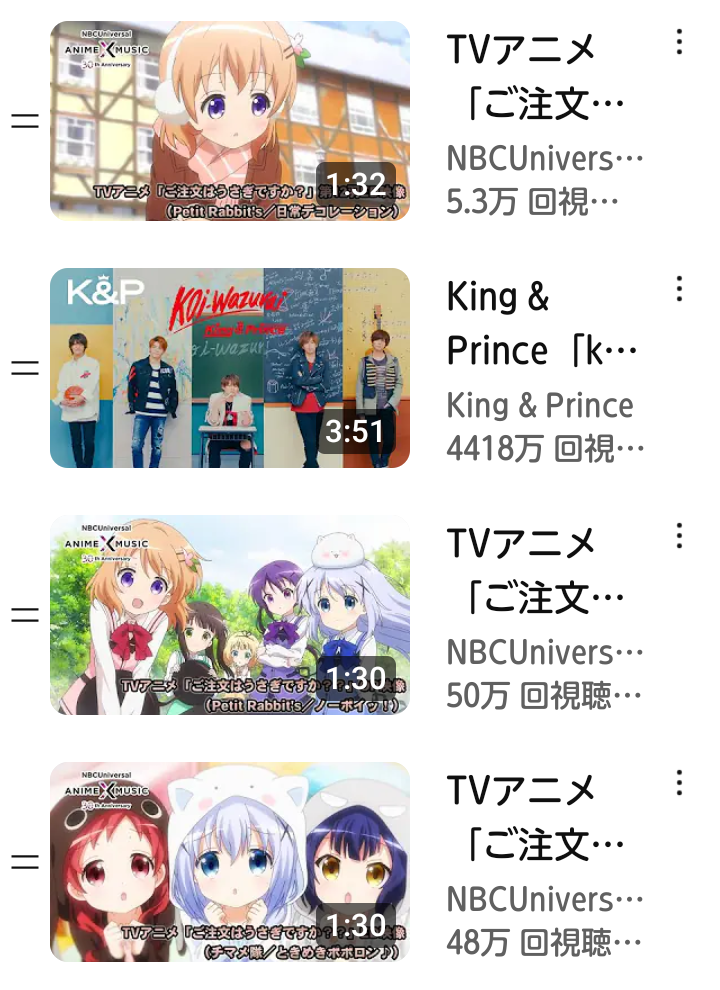Play the ノーポイッ! video with 50万 views
This screenshot has width=720, height=990.
click(x=230, y=615)
